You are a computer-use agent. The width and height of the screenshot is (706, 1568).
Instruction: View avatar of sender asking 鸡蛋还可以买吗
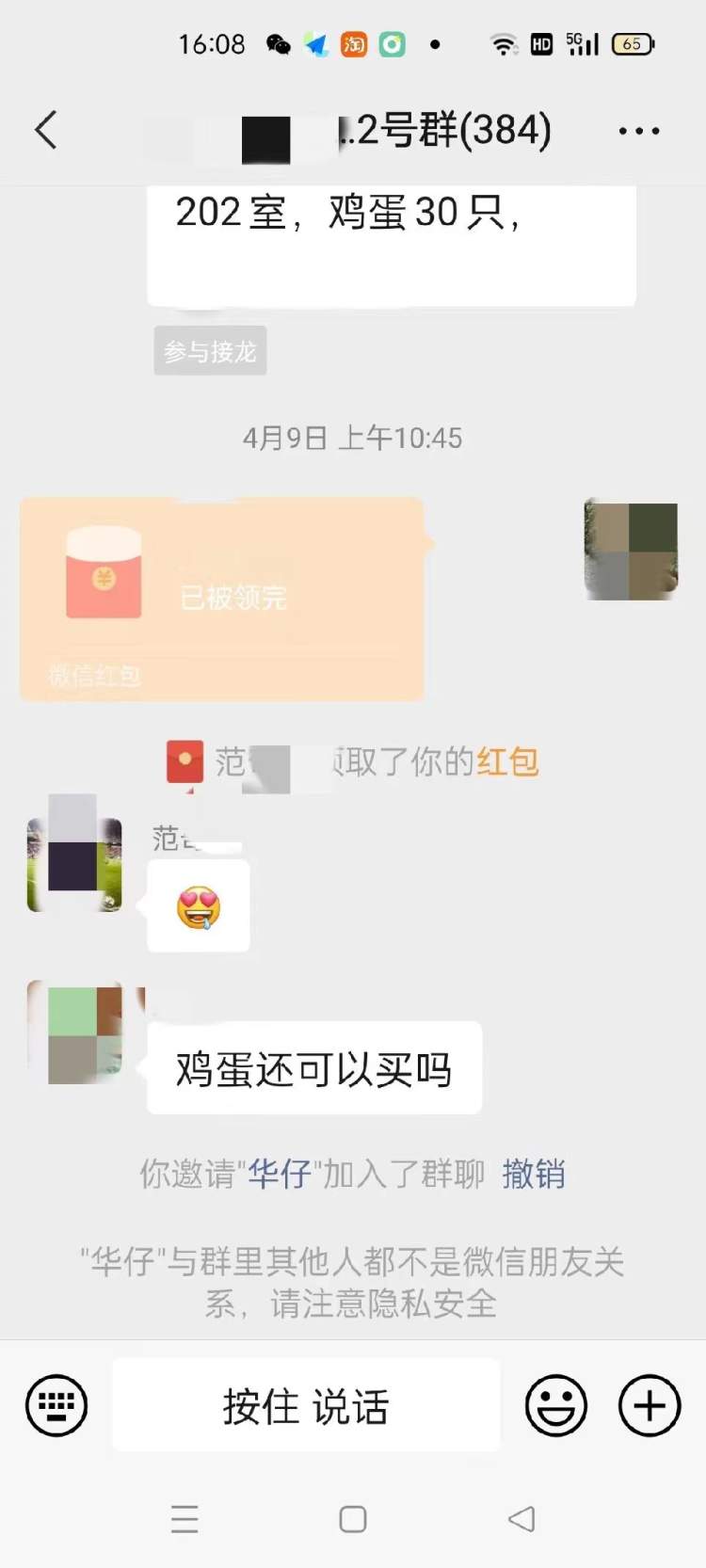tap(75, 1032)
